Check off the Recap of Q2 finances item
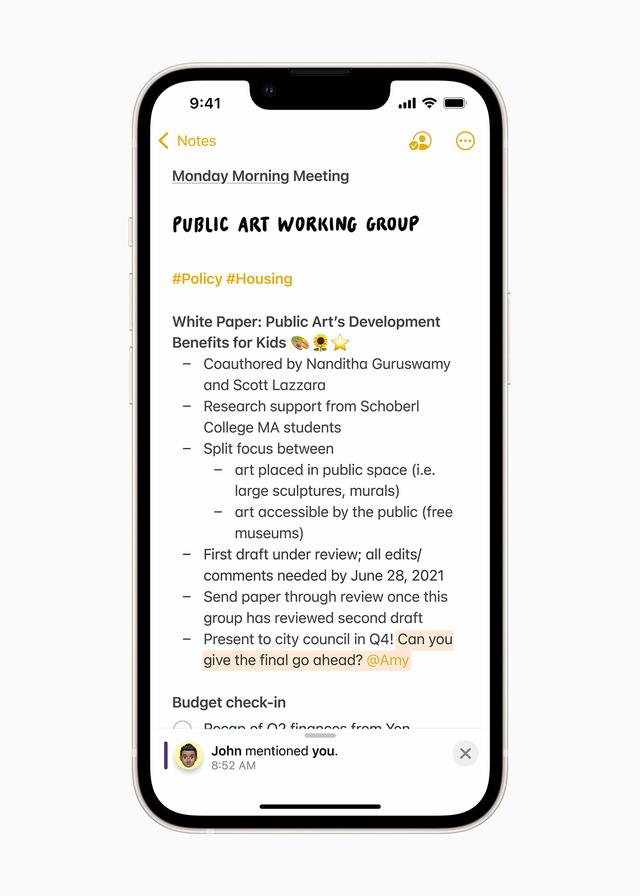Screen dimensions: 640x896 click(x=182, y=728)
